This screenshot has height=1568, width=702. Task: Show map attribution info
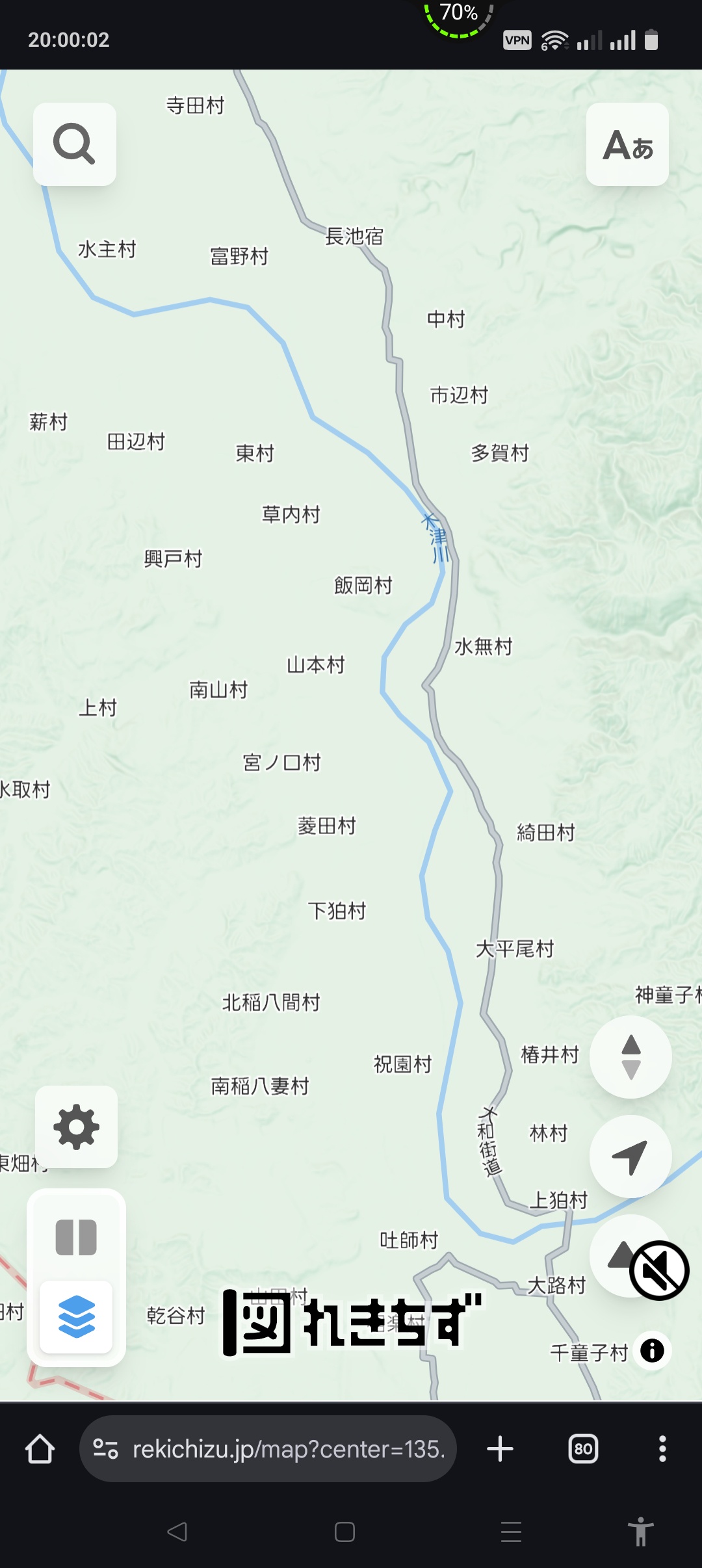click(652, 1350)
